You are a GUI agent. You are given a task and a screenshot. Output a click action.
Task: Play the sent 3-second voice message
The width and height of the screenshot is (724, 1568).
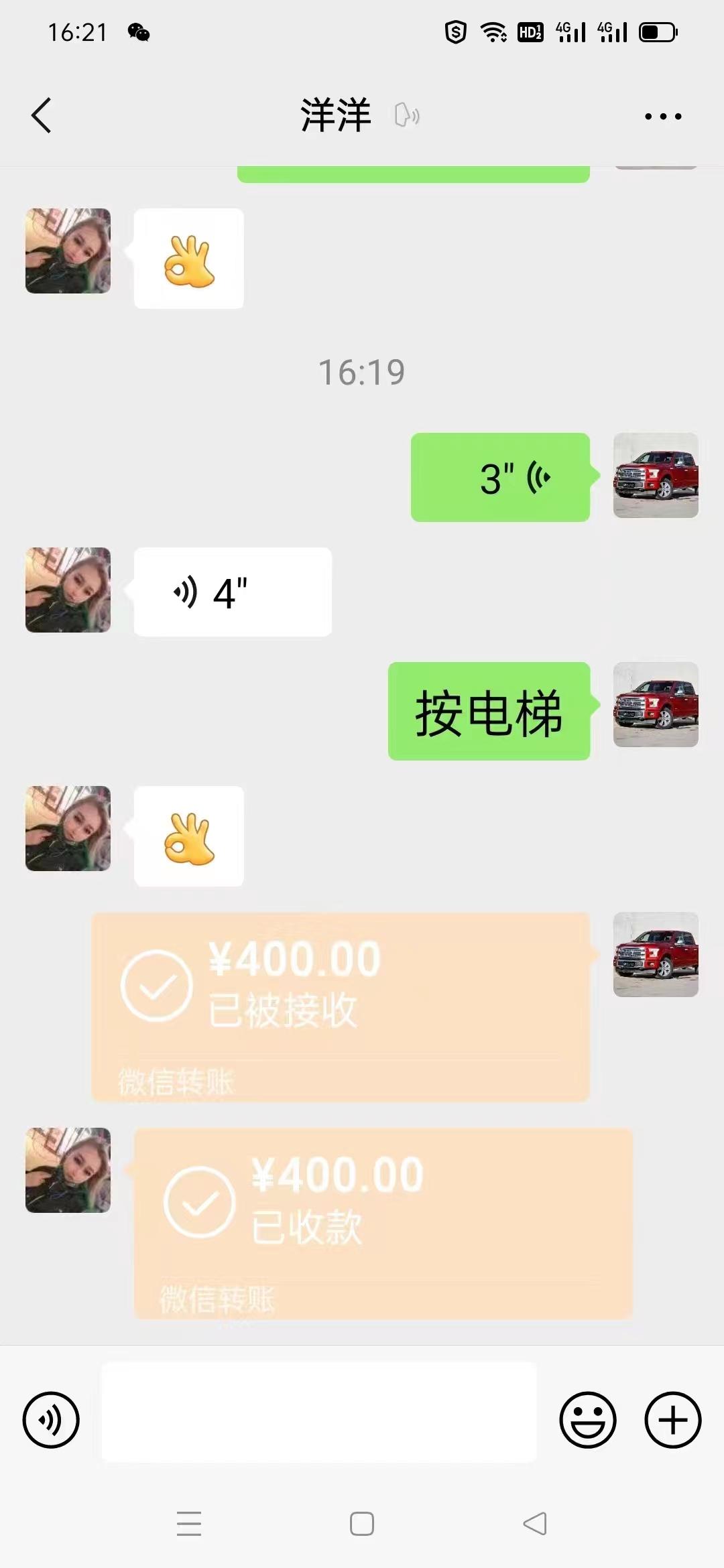pyautogui.click(x=500, y=478)
